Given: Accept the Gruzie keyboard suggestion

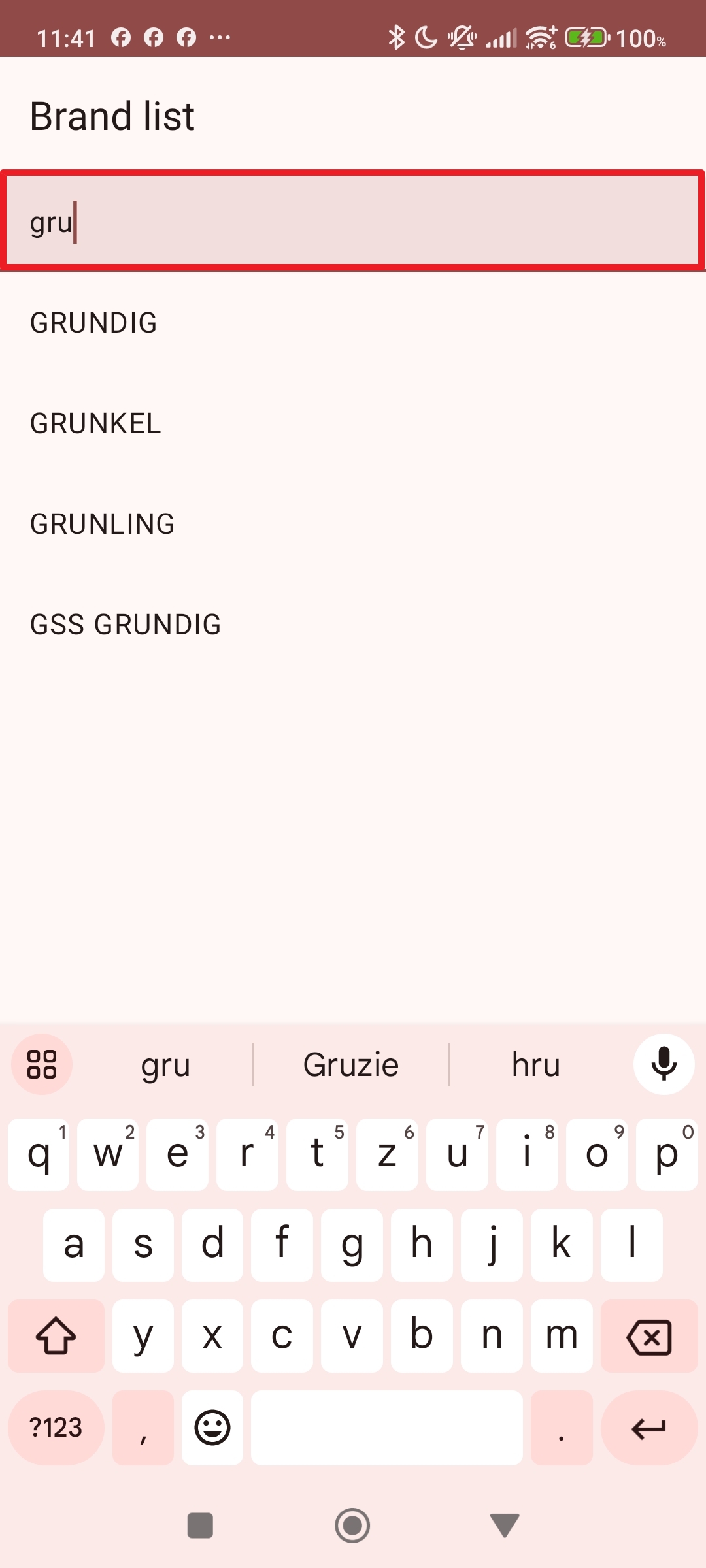Looking at the screenshot, I should click(x=351, y=1065).
